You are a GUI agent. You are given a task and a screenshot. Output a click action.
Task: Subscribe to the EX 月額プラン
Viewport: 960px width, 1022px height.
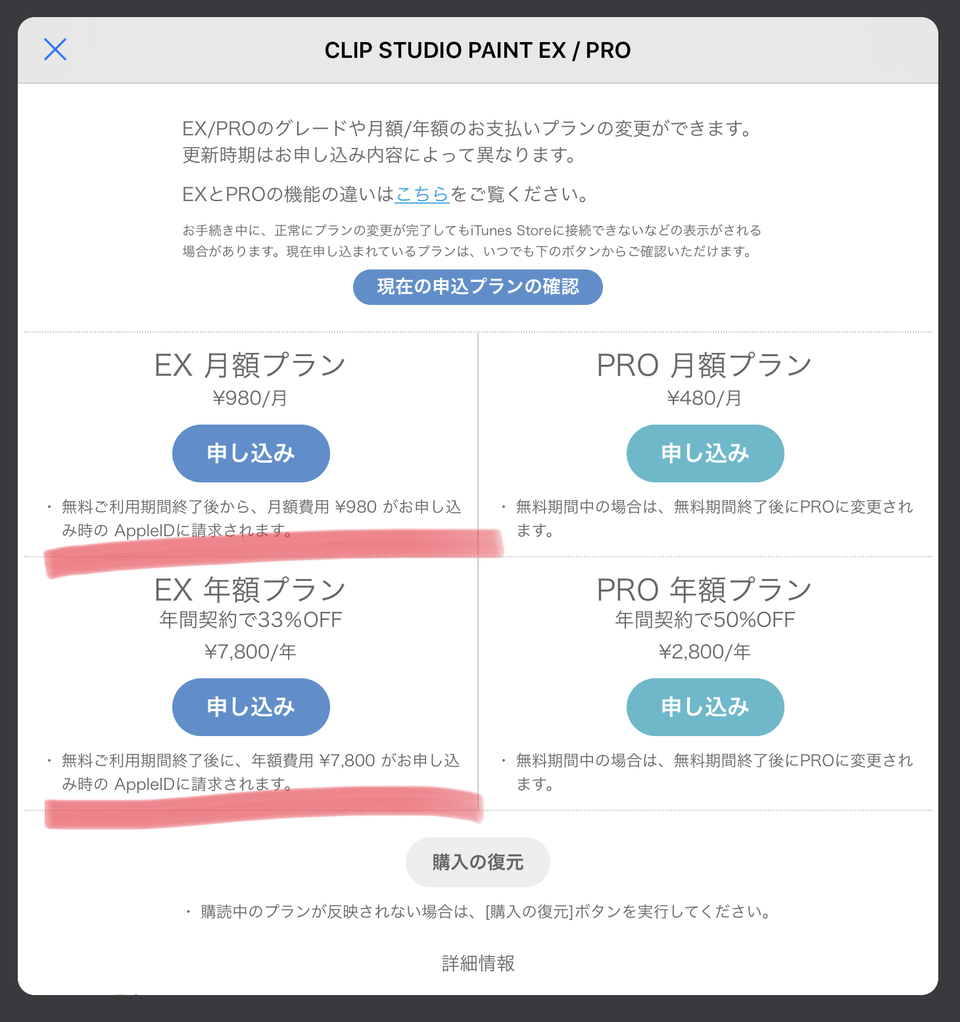[251, 454]
